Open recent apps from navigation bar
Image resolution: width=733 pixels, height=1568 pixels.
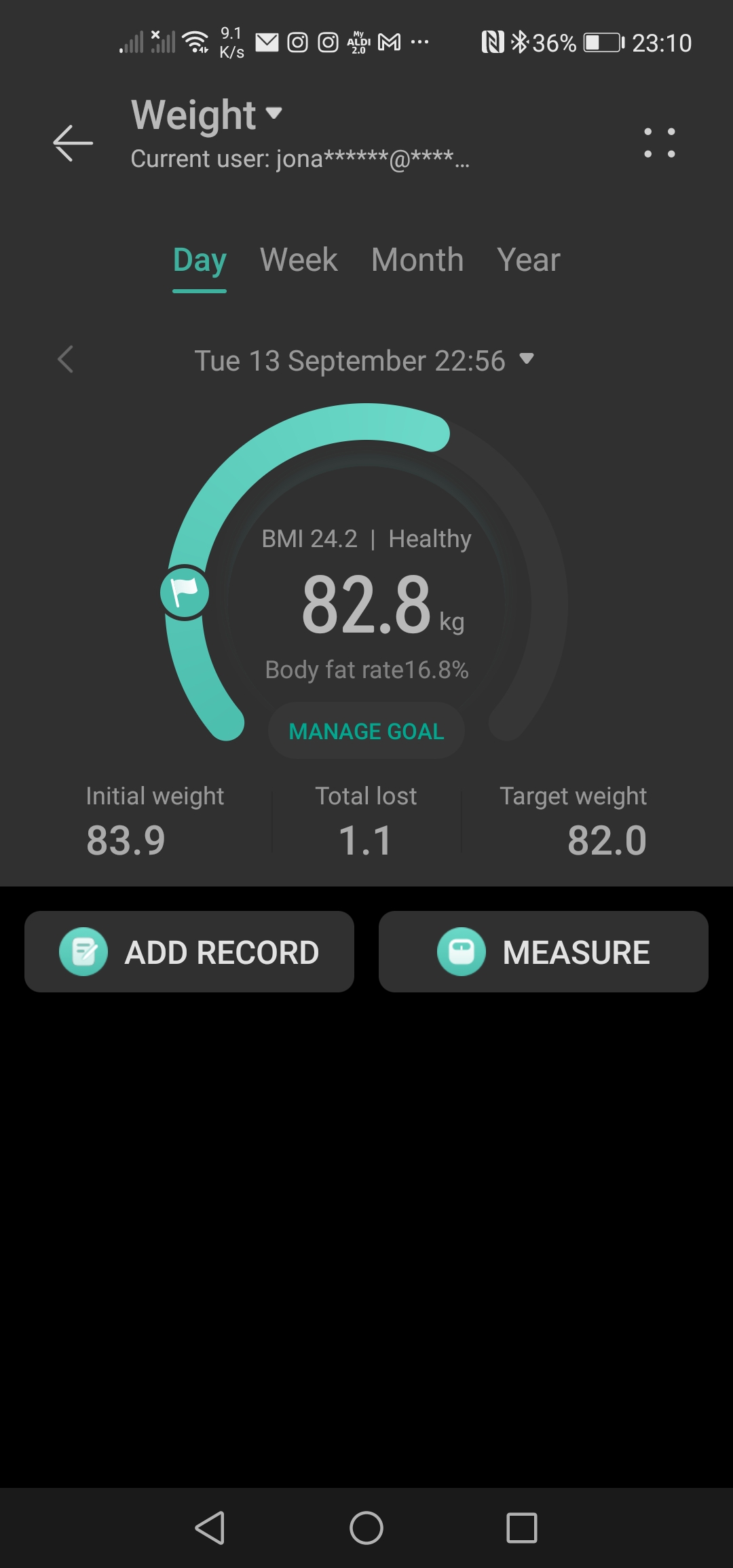(x=522, y=1529)
